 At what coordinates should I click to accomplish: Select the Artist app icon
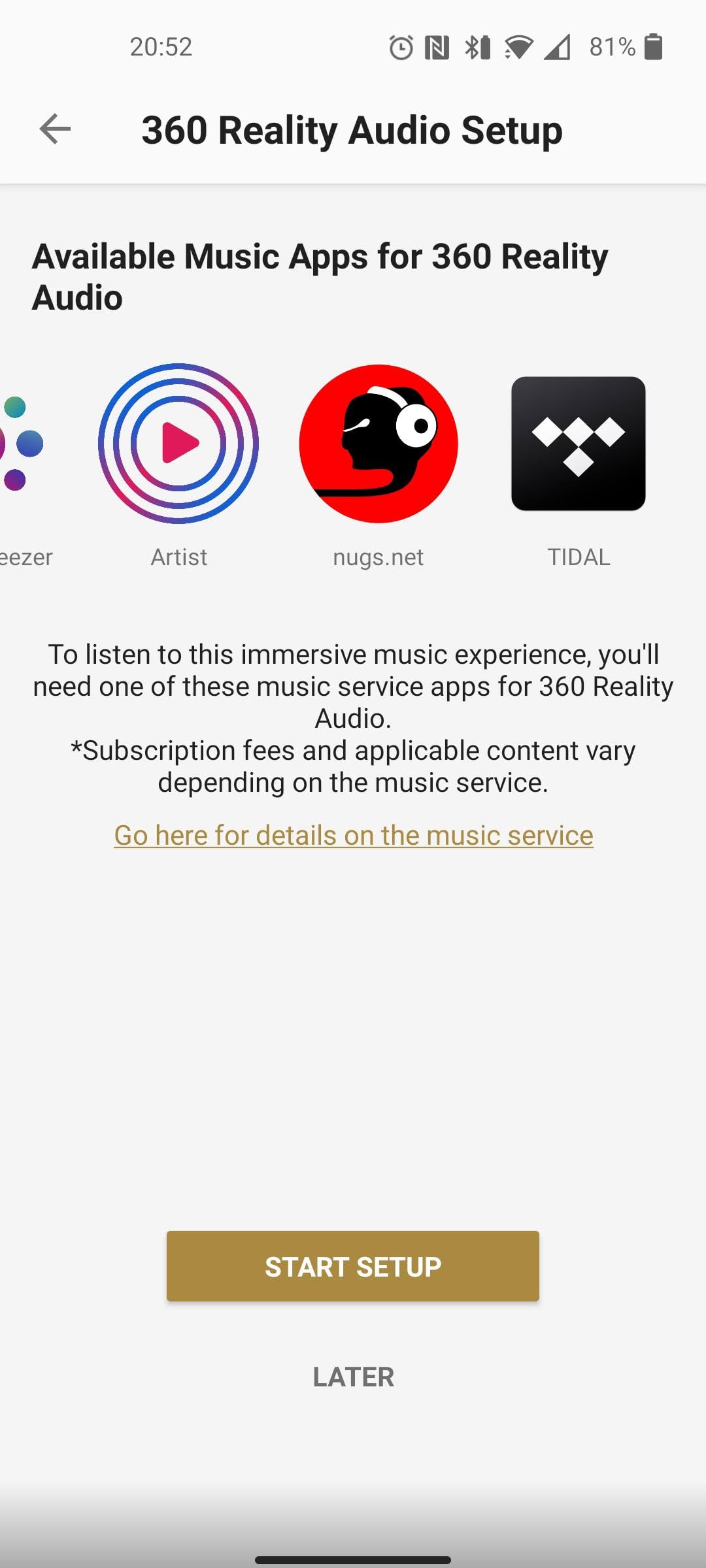178,444
